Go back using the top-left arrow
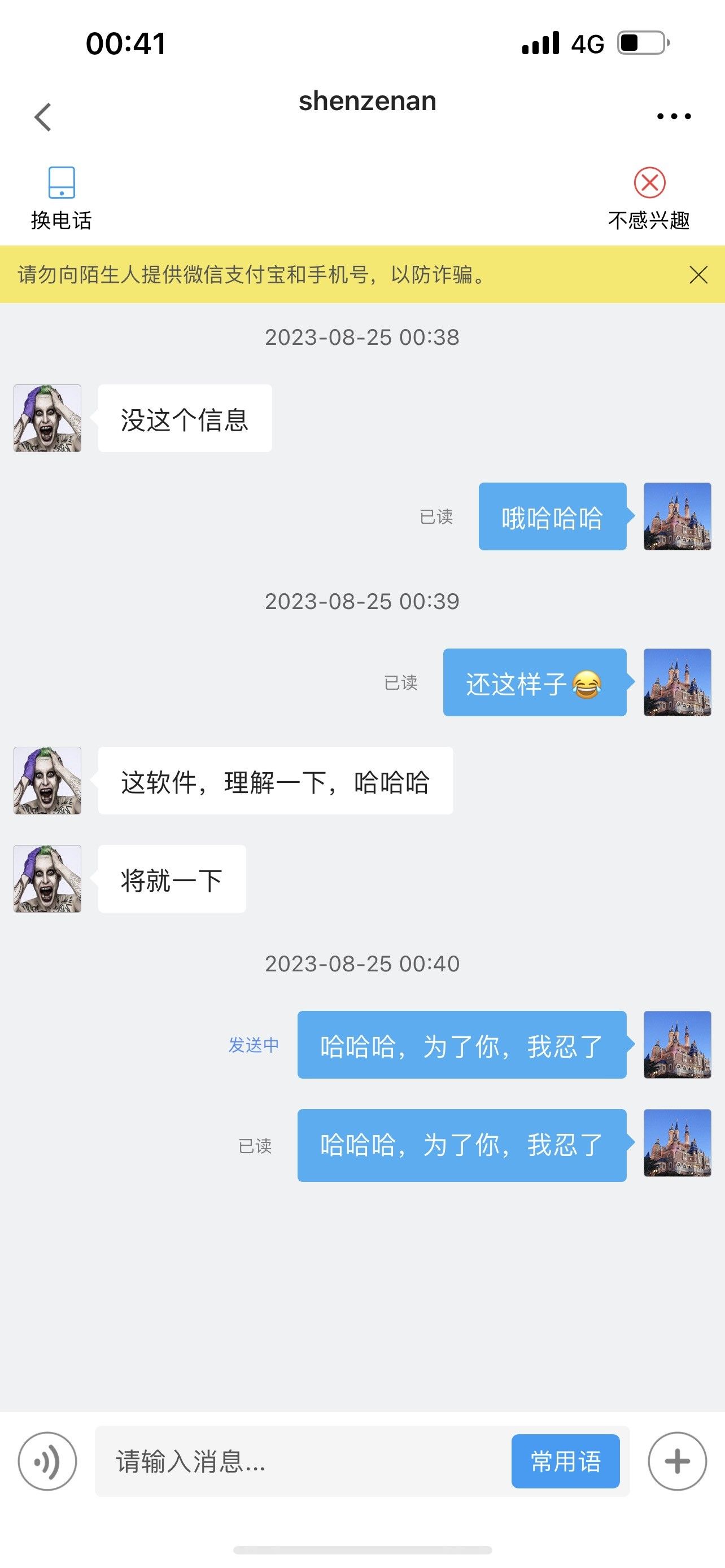The height and width of the screenshot is (1568, 725). [42, 117]
